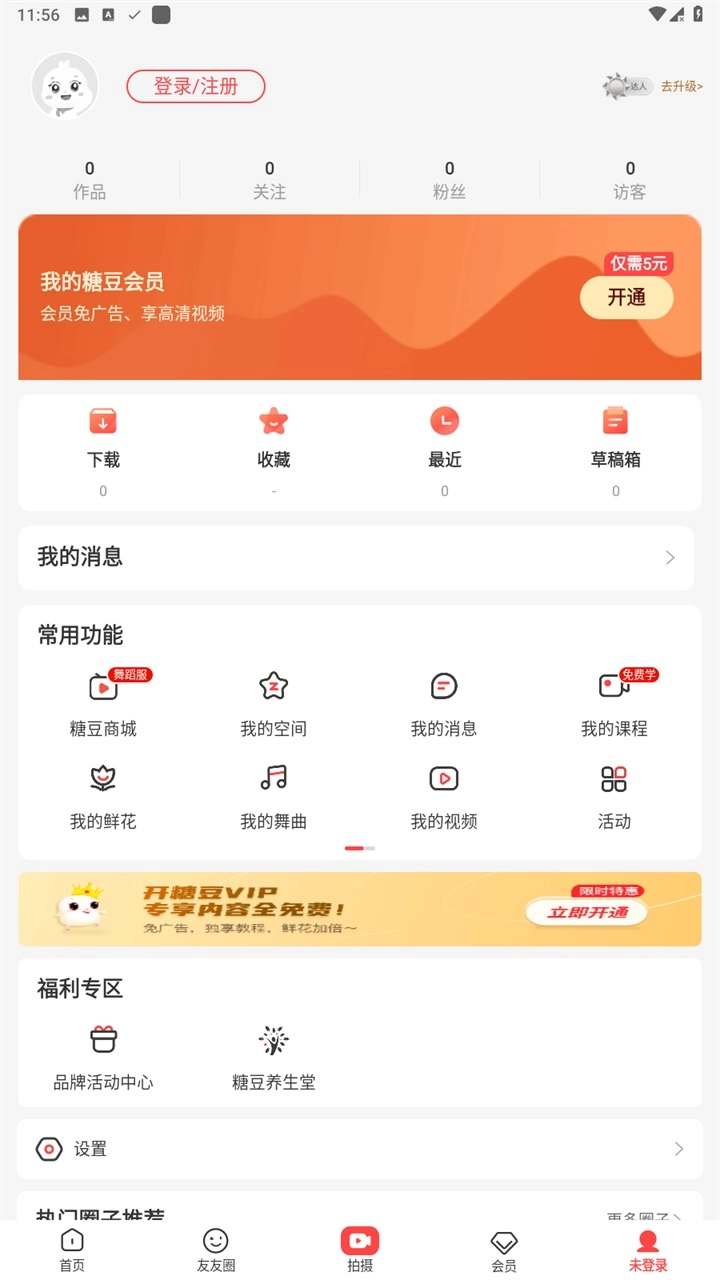Open the 最近 recently viewed icon
The width and height of the screenshot is (720, 1280).
pos(444,421)
